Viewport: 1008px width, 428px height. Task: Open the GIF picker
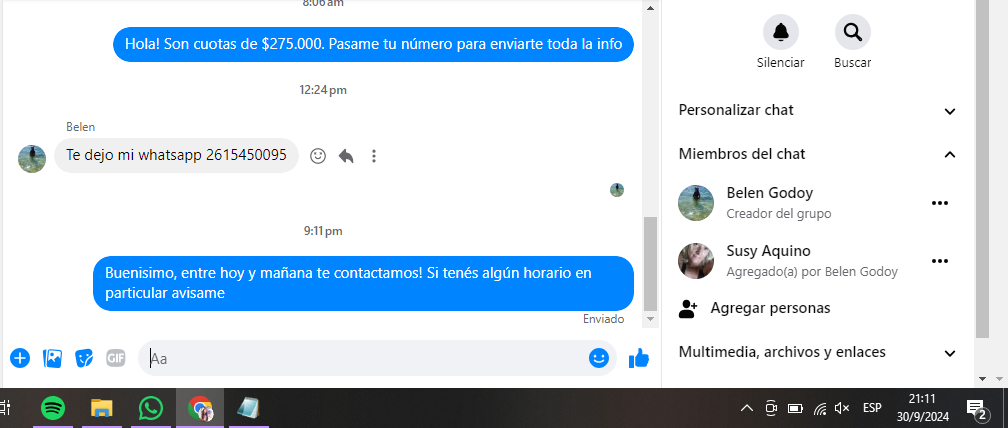pos(116,358)
